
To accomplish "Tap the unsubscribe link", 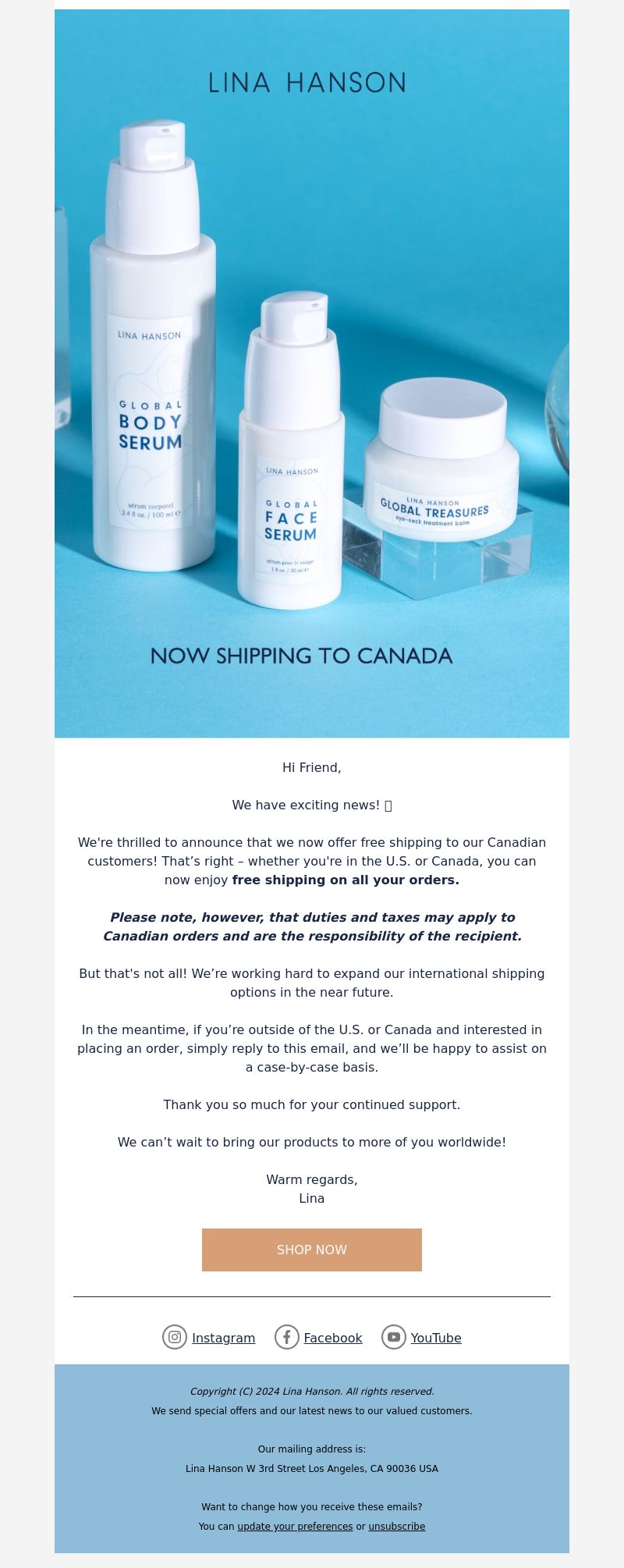I will click(396, 1526).
